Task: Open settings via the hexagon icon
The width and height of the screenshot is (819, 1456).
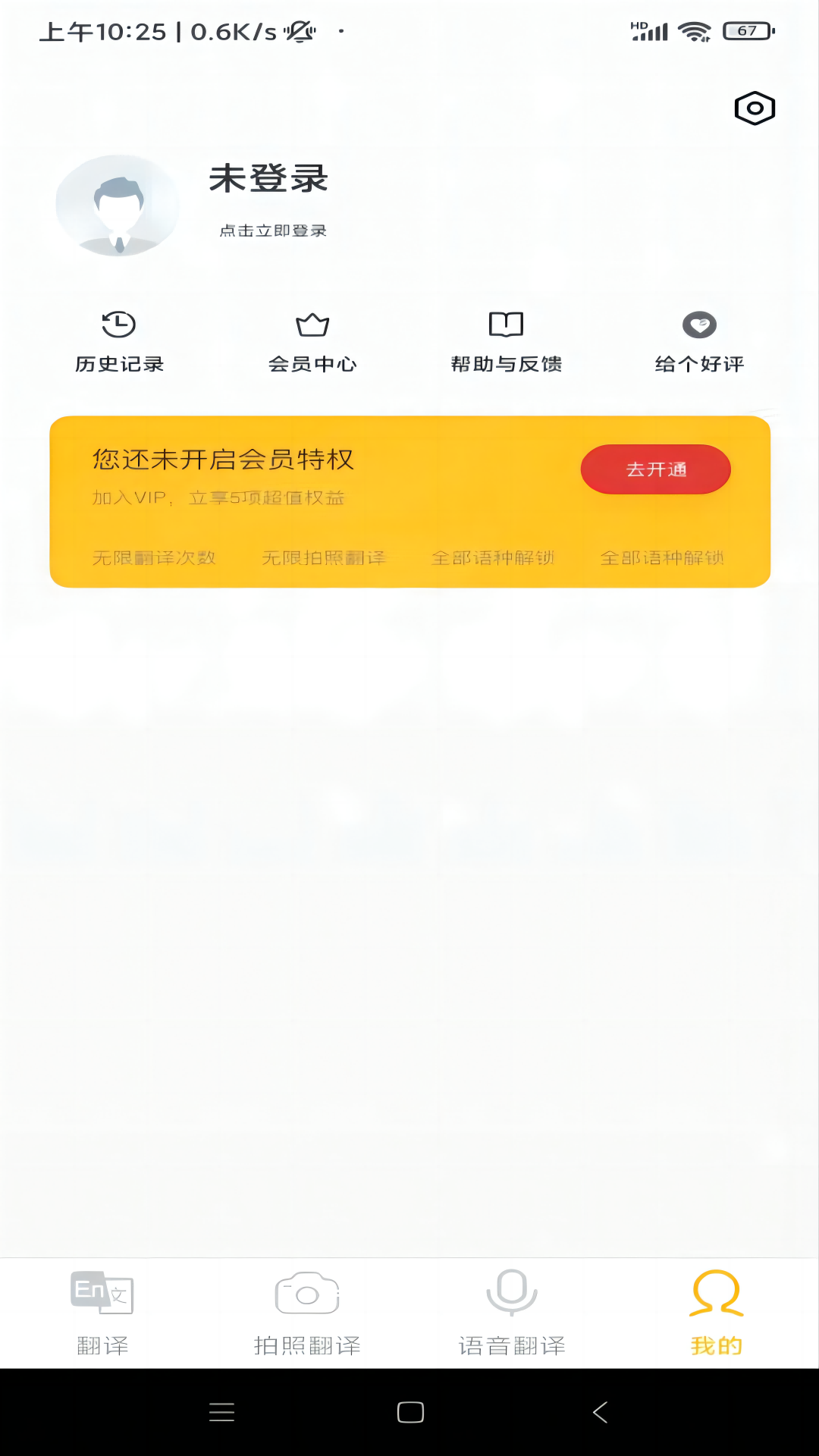Action: coord(755,108)
